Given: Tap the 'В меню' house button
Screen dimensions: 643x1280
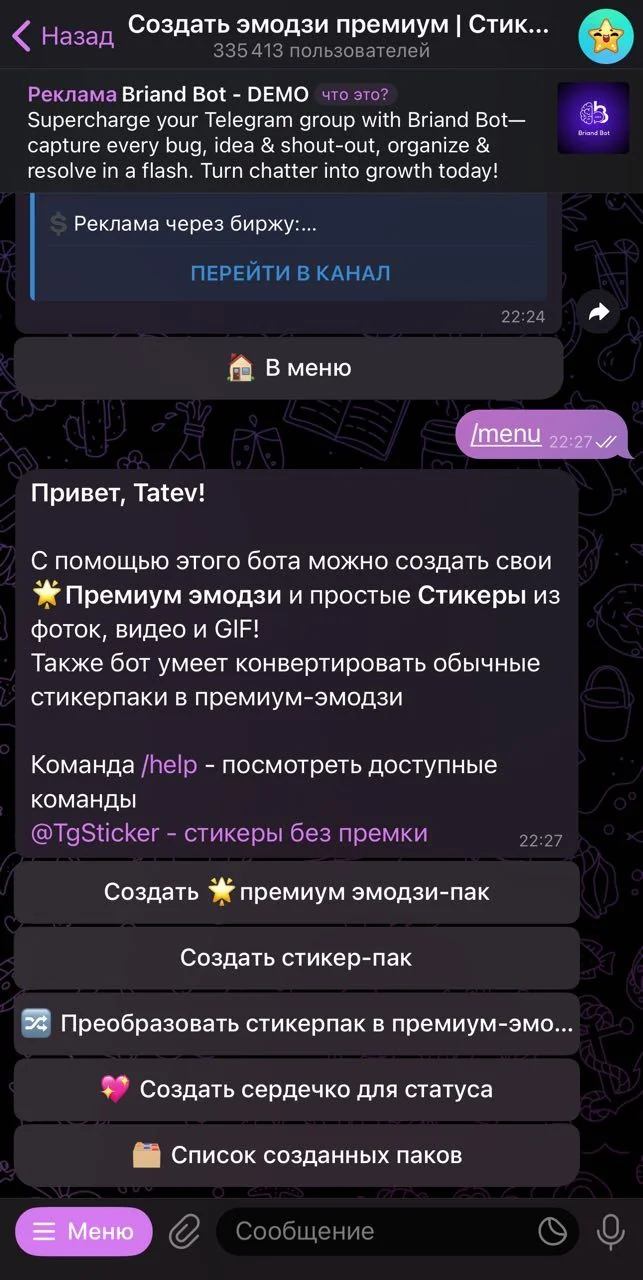Looking at the screenshot, I should [289, 368].
